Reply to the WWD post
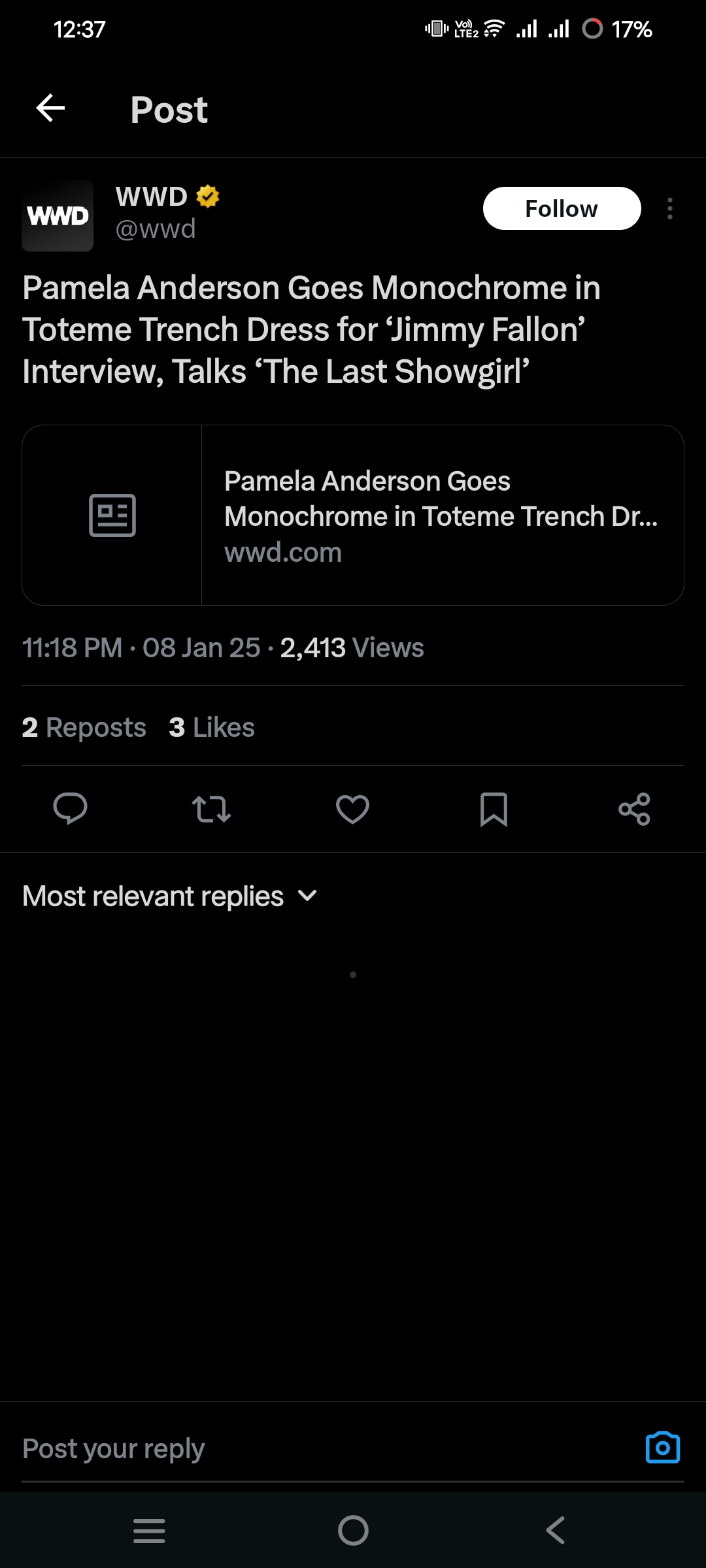The image size is (706, 1568). (70, 809)
